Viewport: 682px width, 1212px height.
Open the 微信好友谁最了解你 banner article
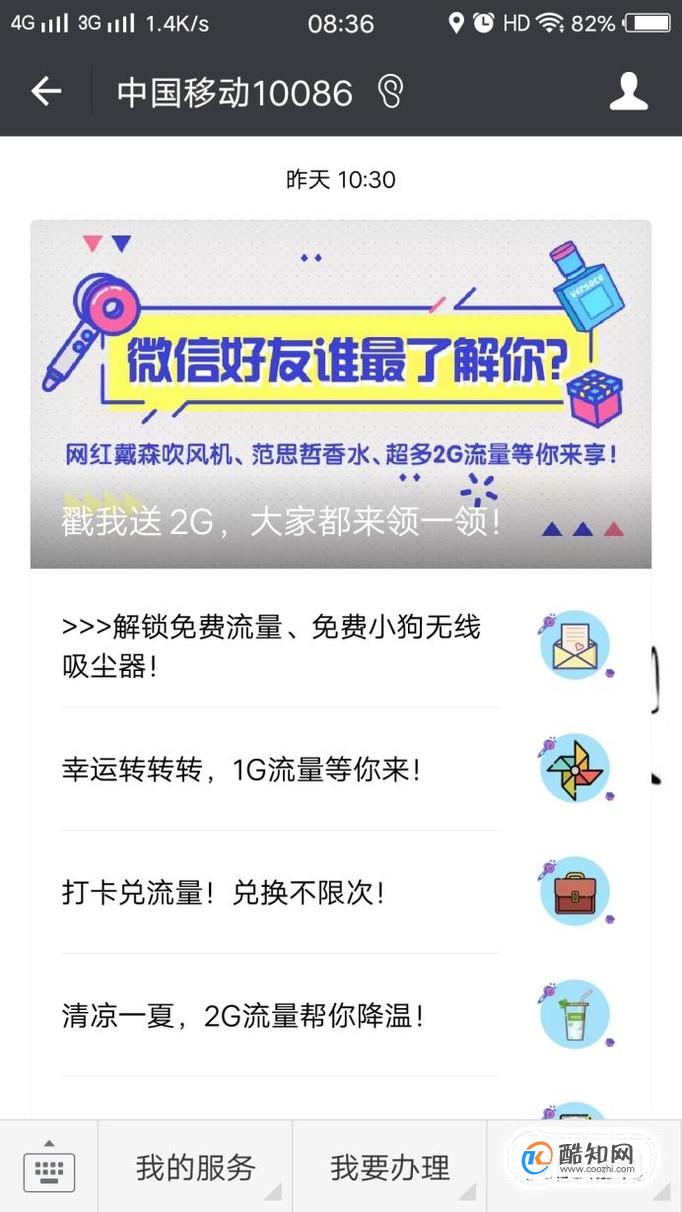coord(340,394)
